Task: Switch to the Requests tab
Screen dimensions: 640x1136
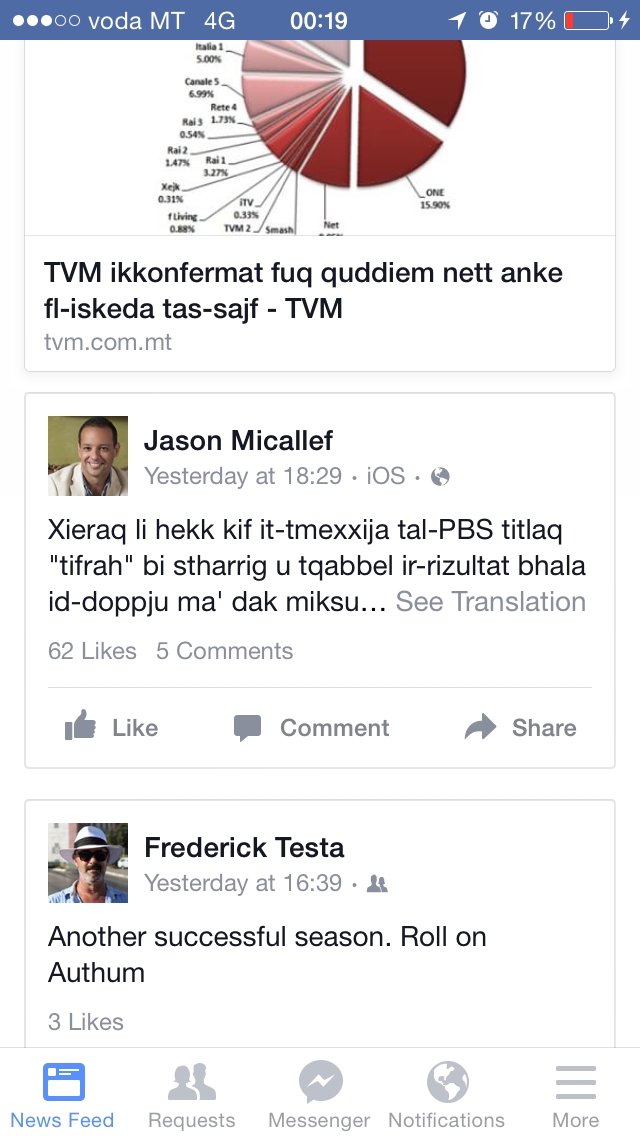Action: click(x=191, y=1094)
